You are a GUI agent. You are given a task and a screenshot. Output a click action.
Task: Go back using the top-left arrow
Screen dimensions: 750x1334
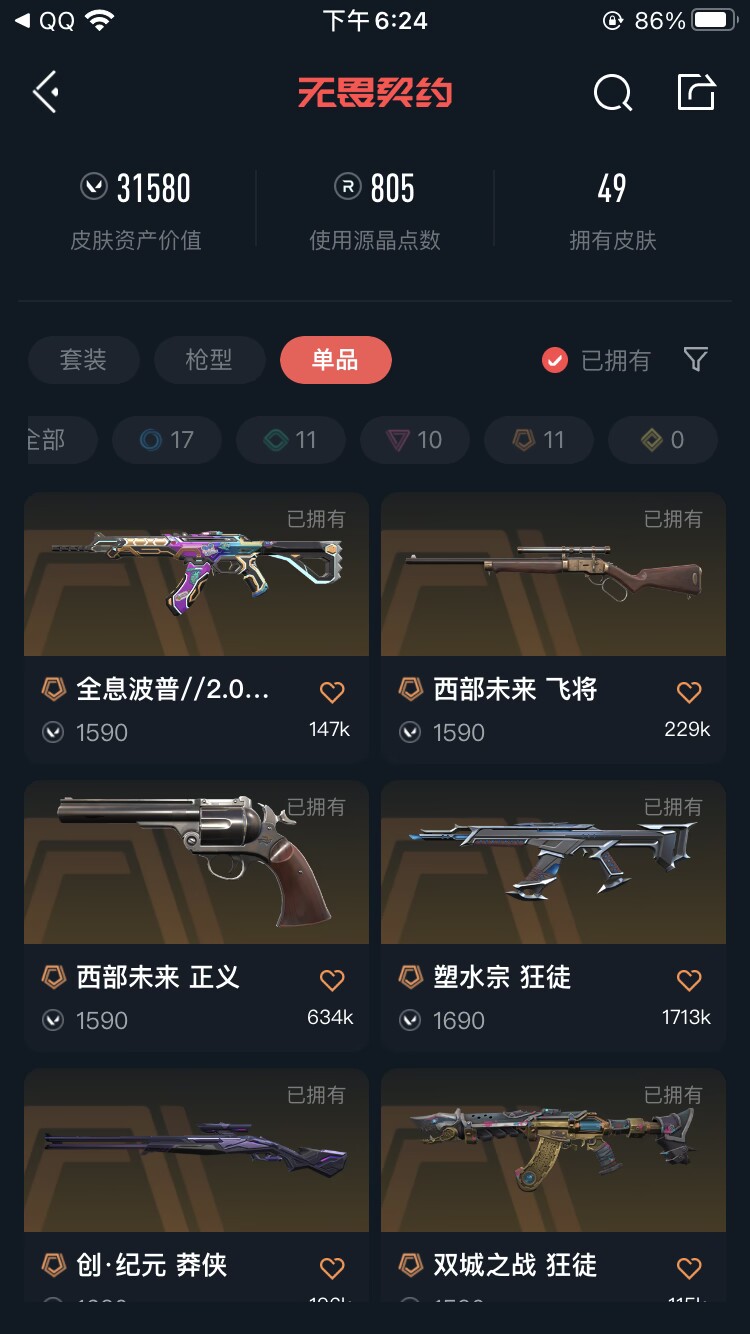(x=46, y=93)
